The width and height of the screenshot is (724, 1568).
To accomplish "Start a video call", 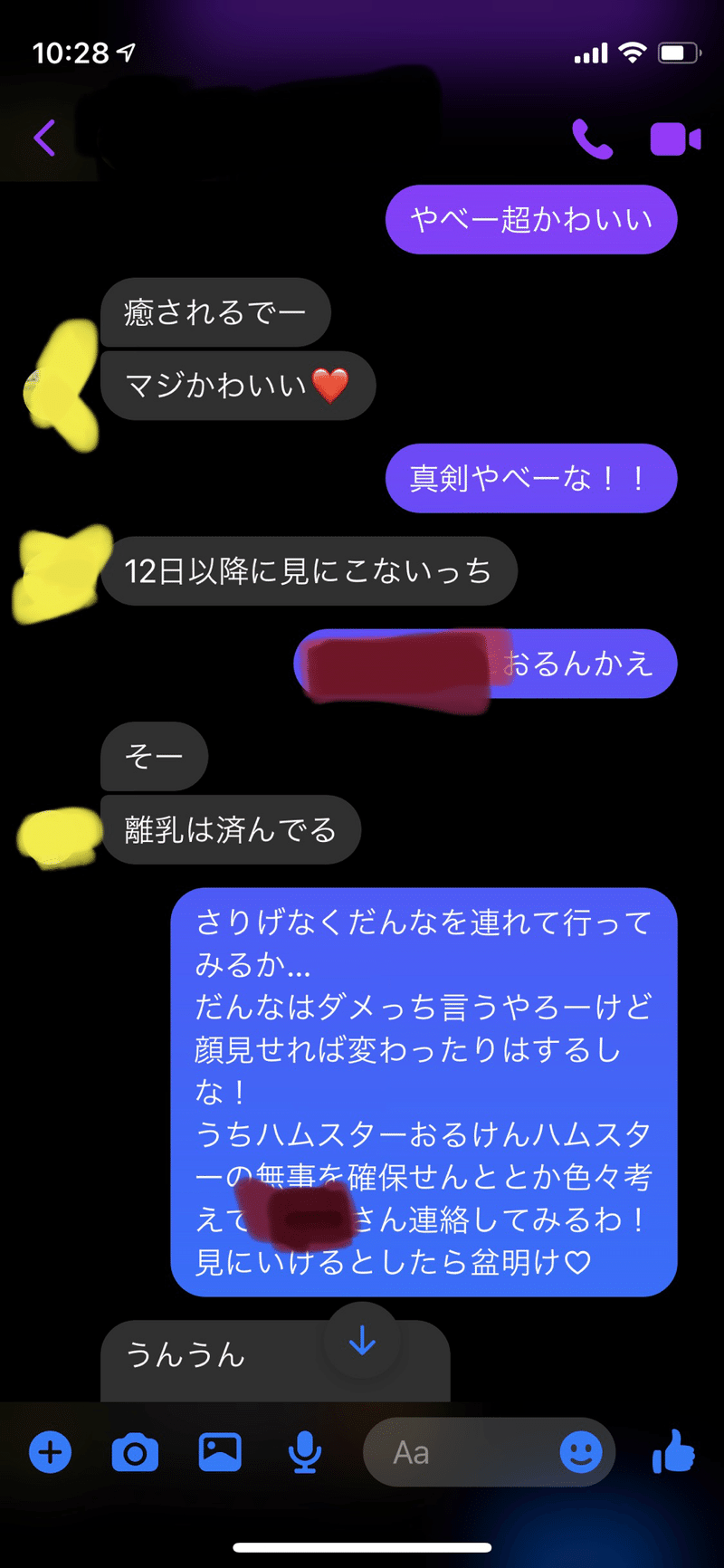I will [675, 138].
